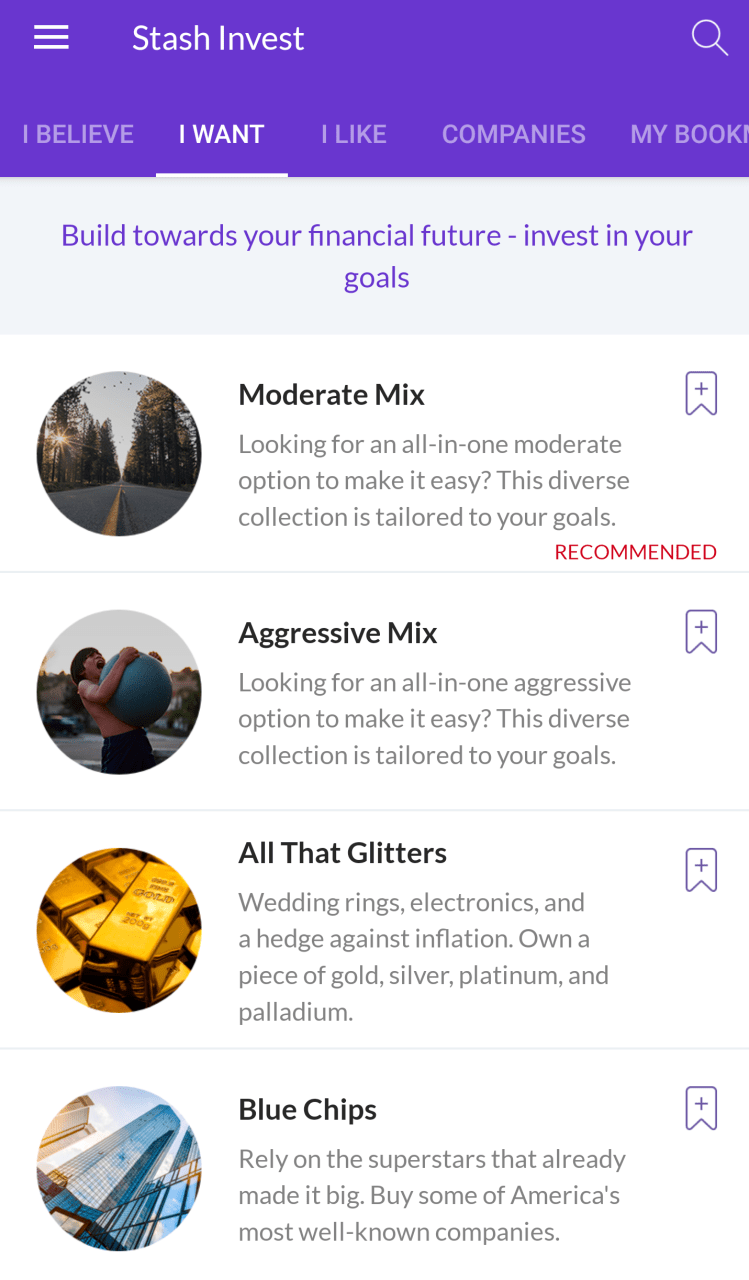Go to the I LIKE tab

354,134
